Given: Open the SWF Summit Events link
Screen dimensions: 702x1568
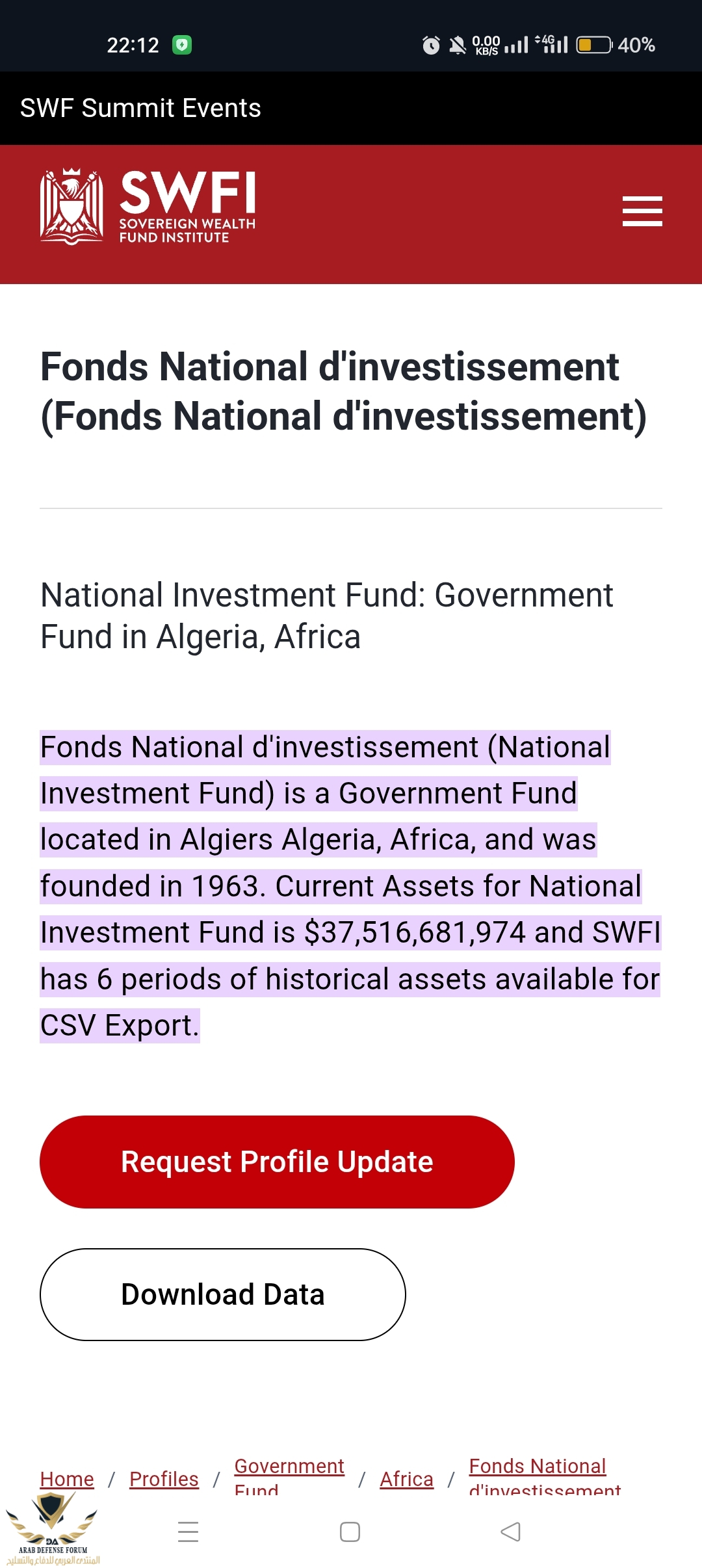Looking at the screenshot, I should [x=140, y=108].
